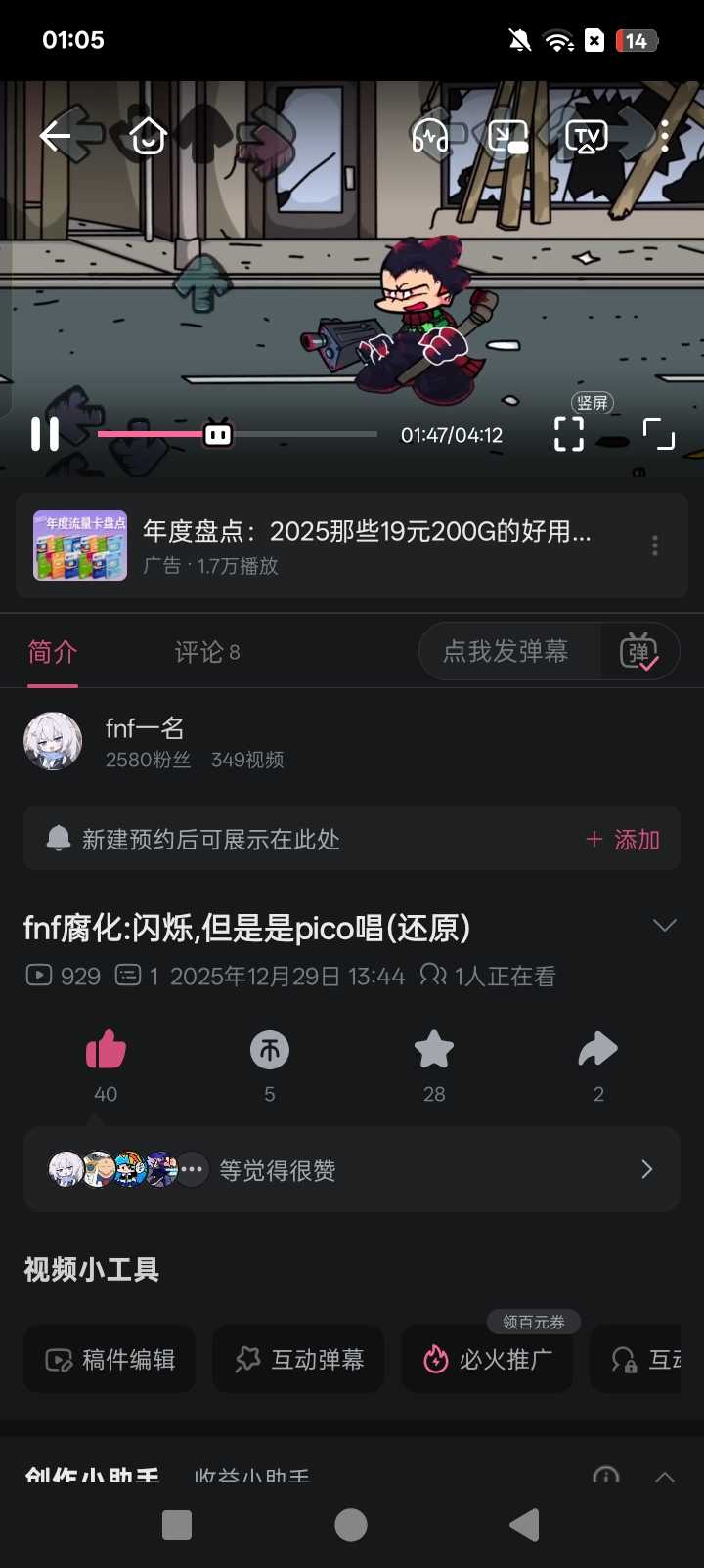The height and width of the screenshot is (1568, 704).
Task: Open the player overflow menu
Action: pos(665,136)
